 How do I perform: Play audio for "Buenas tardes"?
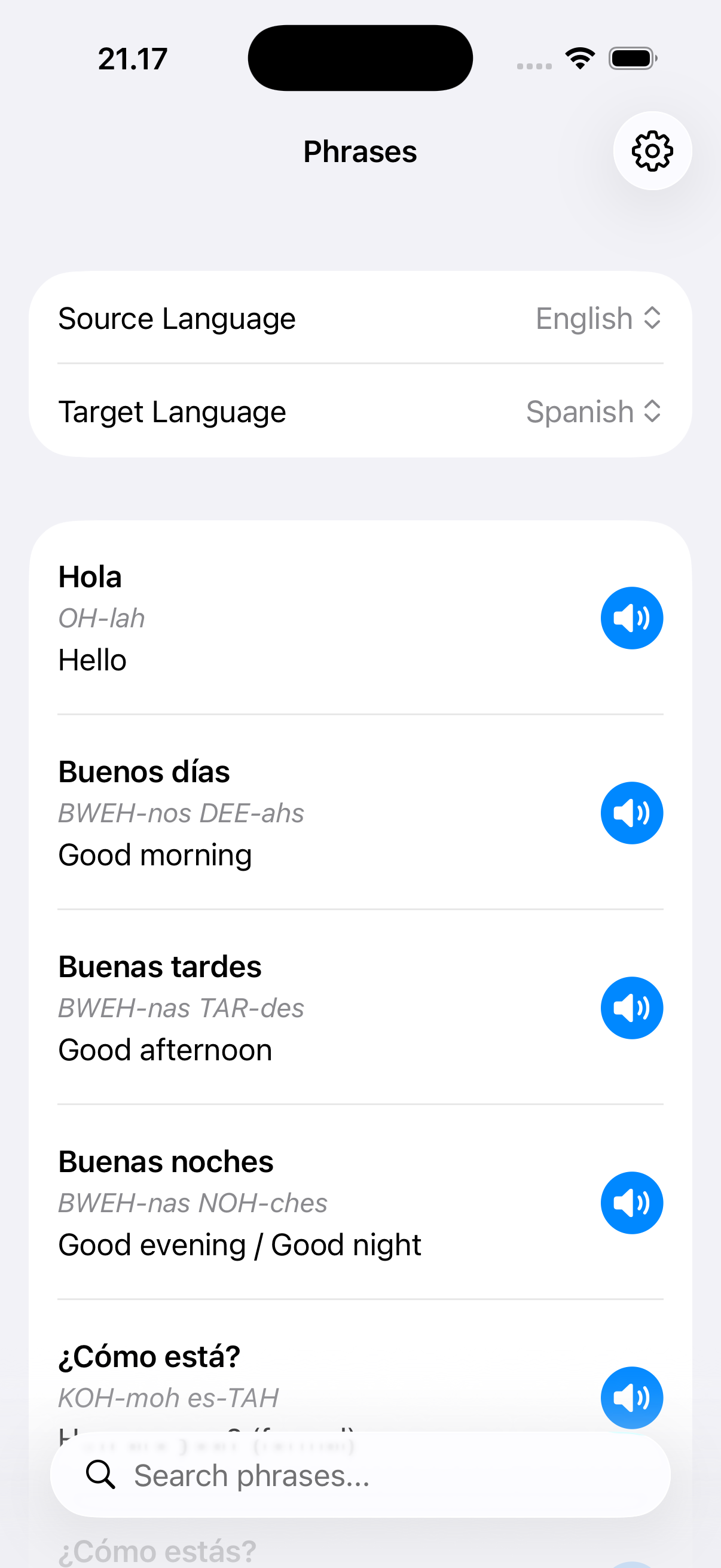[x=632, y=1008]
